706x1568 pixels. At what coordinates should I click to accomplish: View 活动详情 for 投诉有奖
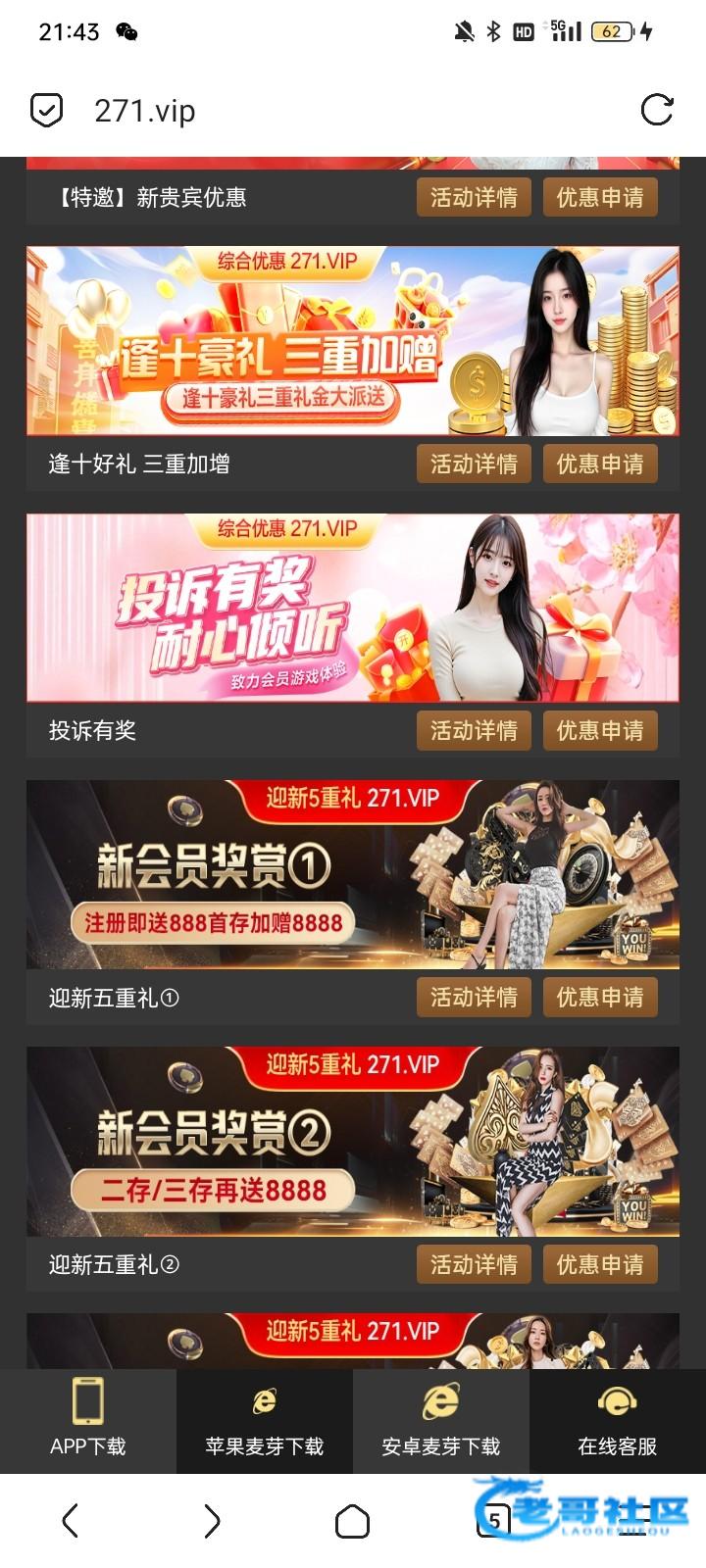(474, 731)
